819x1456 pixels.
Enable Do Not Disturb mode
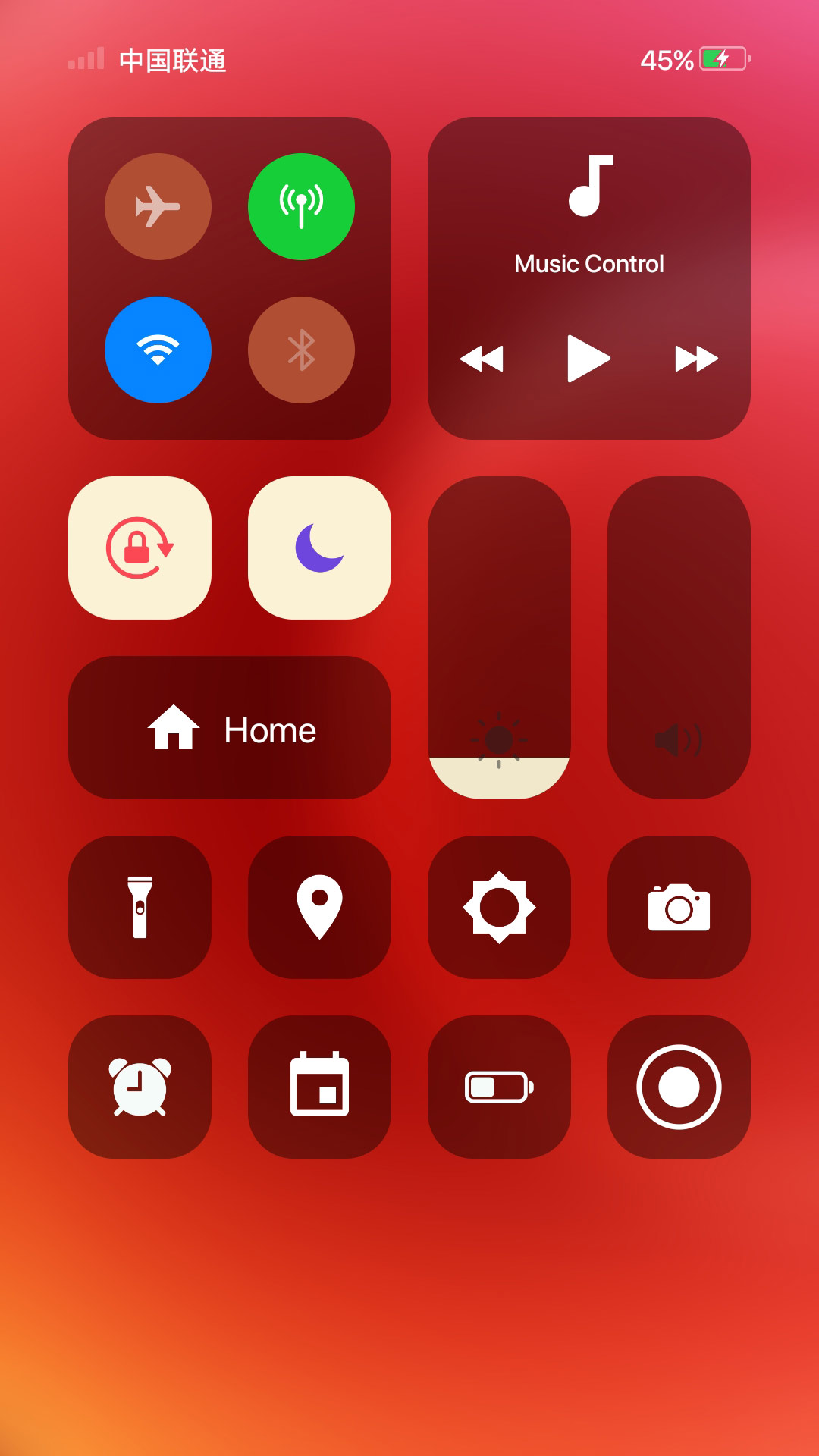point(319,548)
